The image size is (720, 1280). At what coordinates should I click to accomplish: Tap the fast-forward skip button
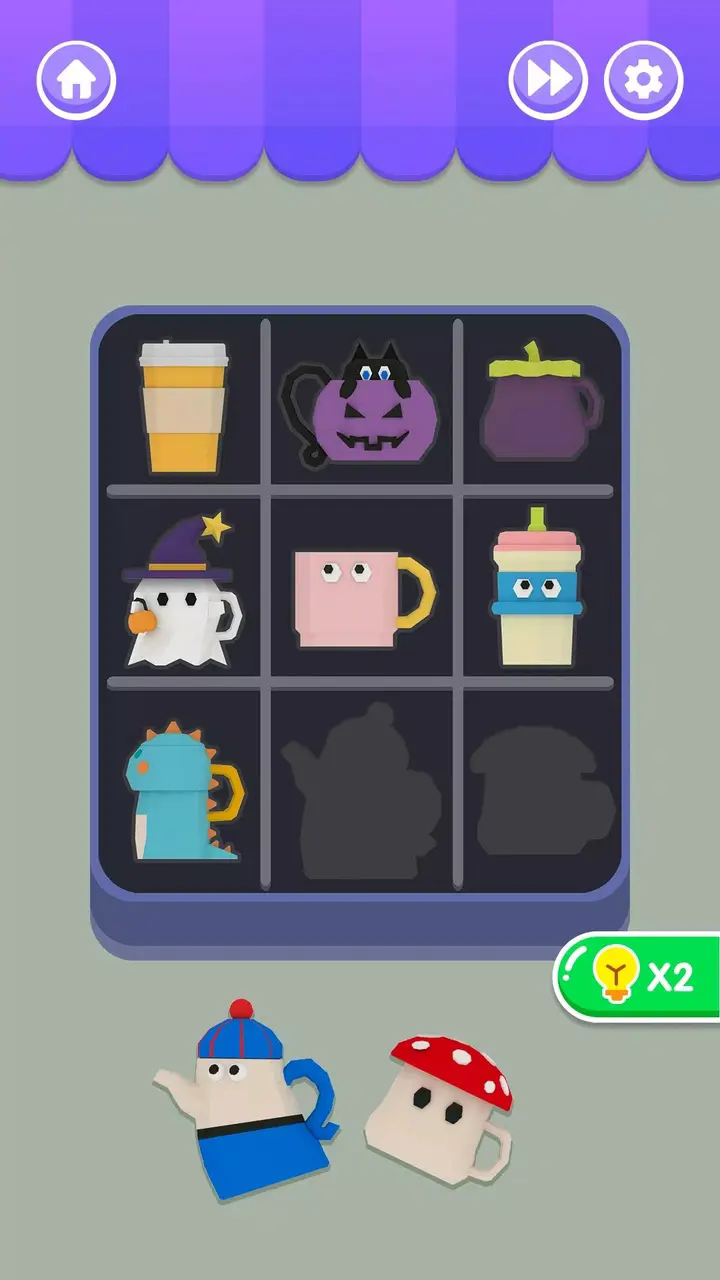coord(548,80)
